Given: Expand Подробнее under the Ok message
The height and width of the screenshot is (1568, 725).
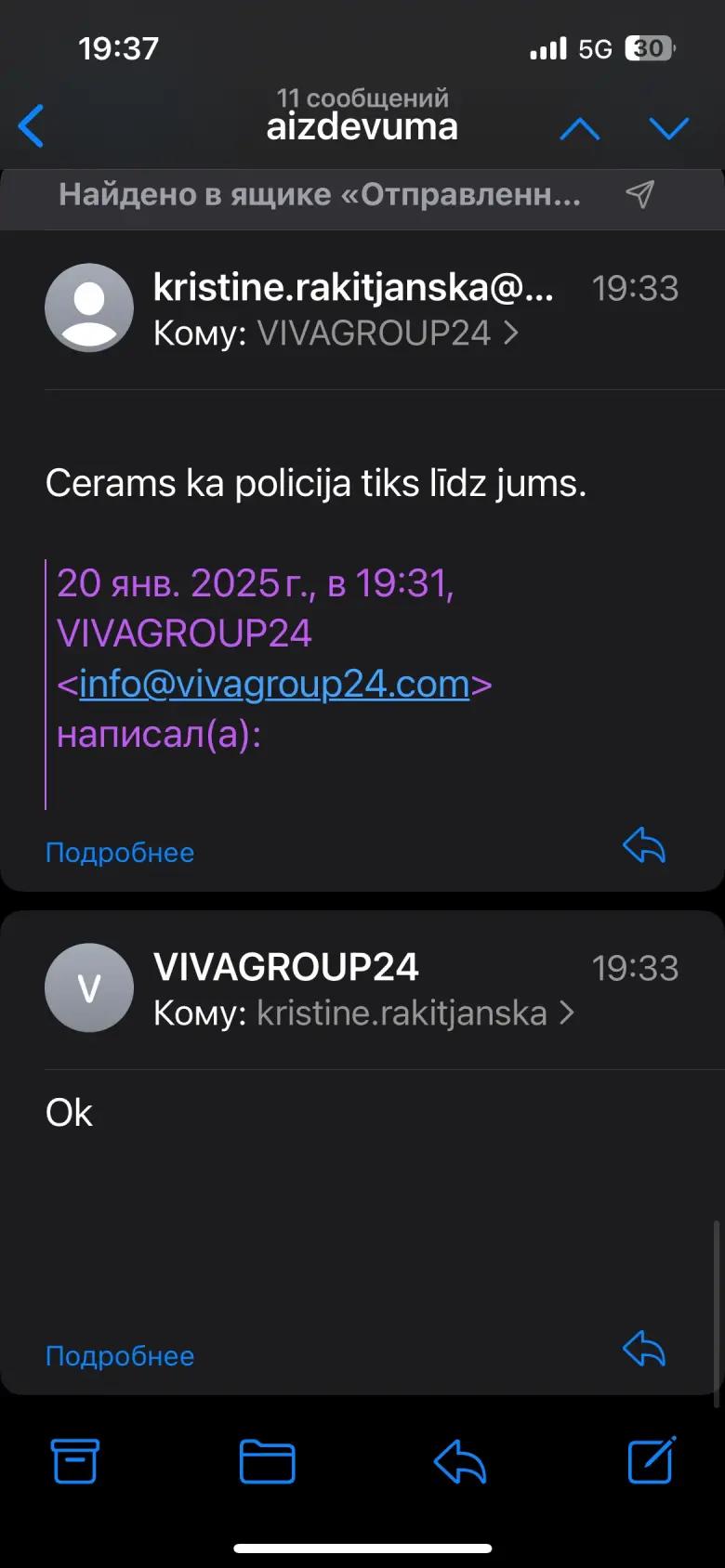Looking at the screenshot, I should tap(120, 1356).
